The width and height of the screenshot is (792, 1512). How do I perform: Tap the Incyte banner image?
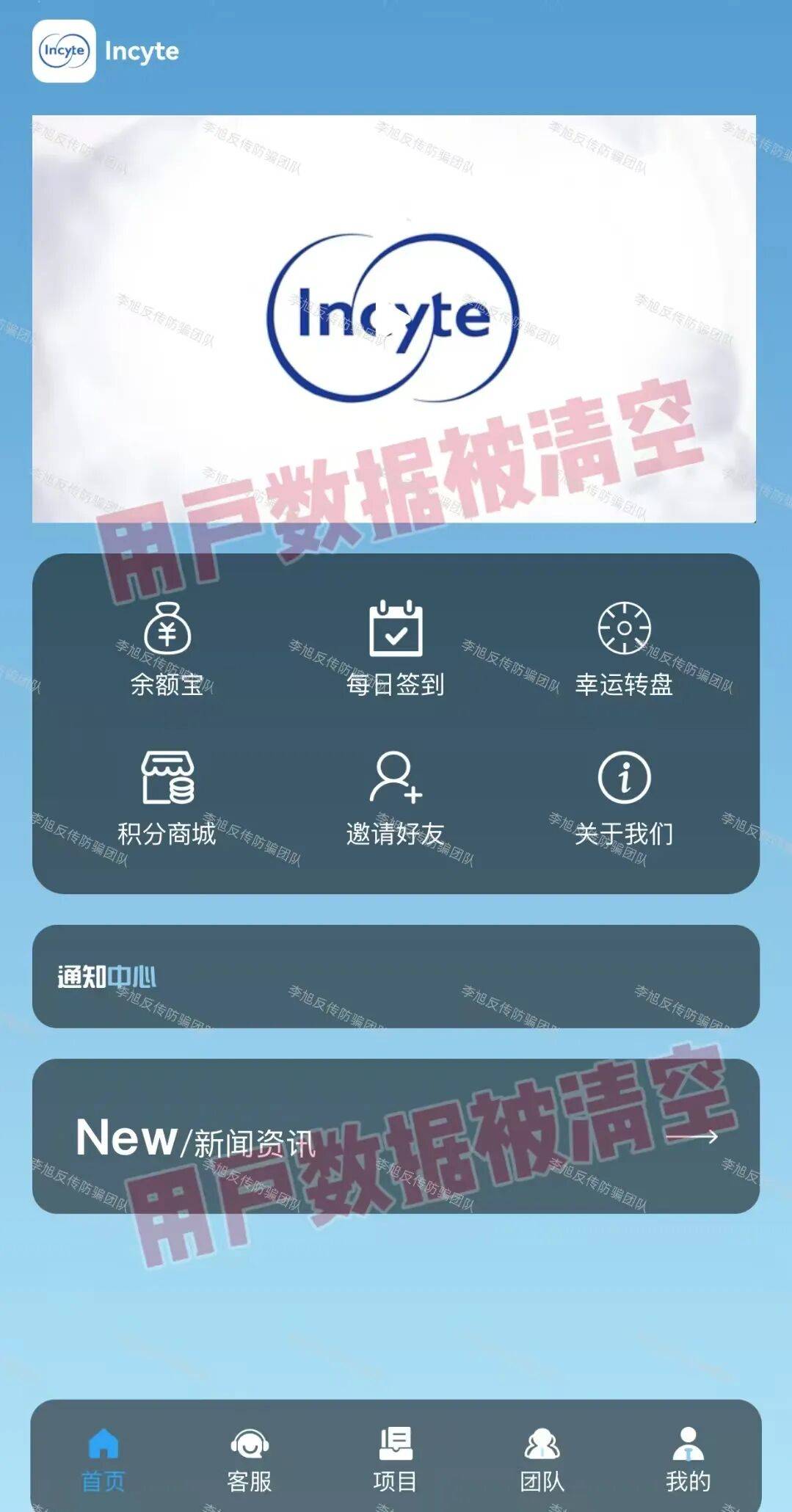pyautogui.click(x=393, y=319)
